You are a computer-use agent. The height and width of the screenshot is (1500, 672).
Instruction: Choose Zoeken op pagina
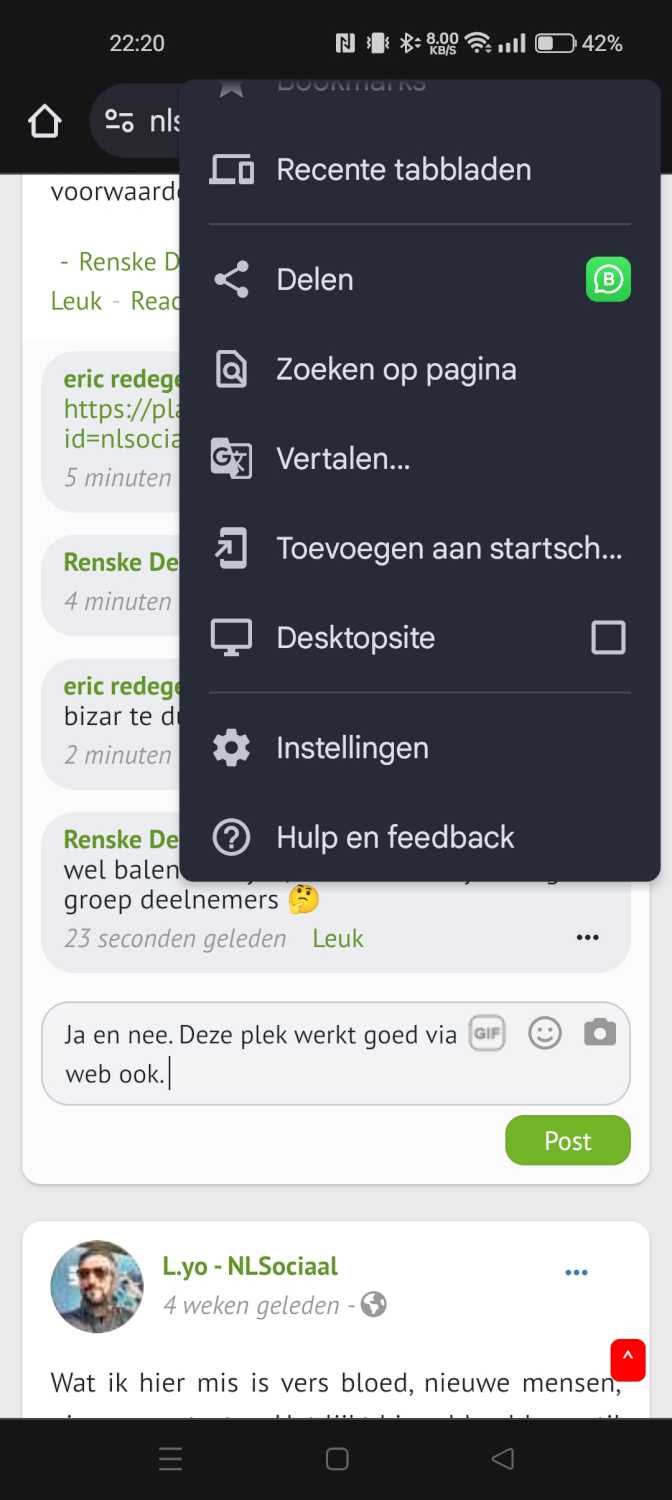419,369
